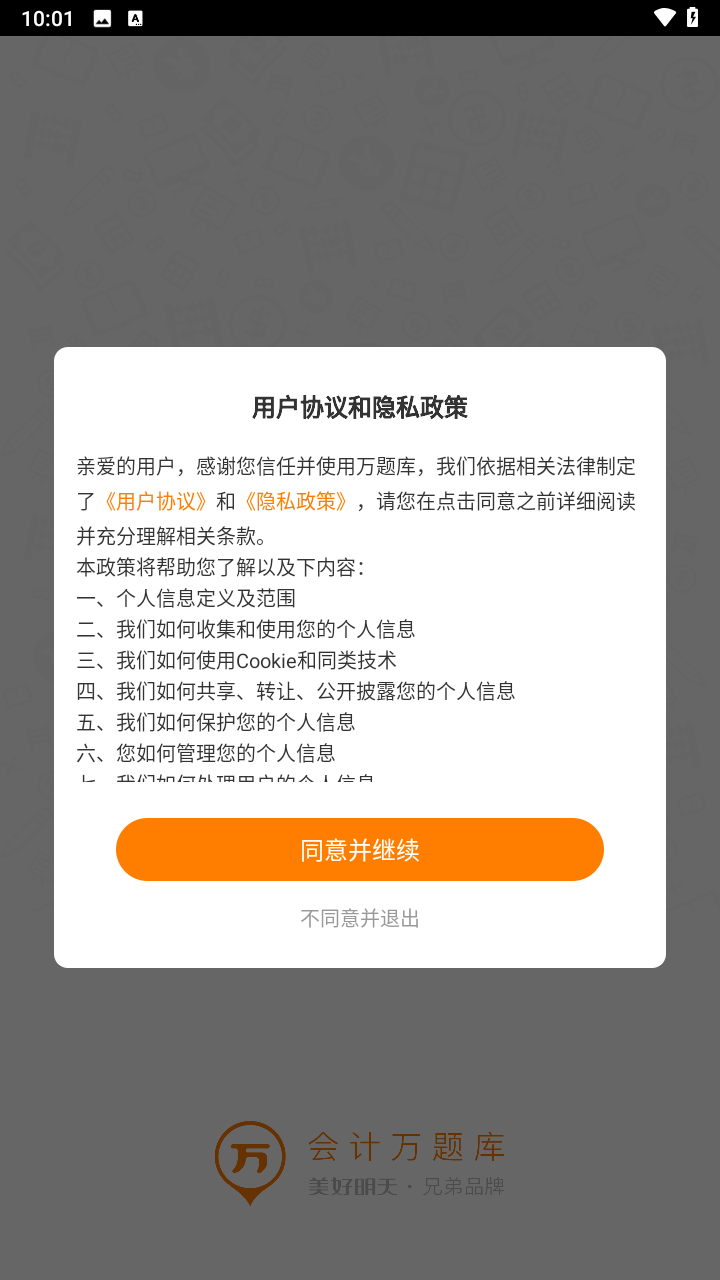Tap the dialog title 用户协议和隐私政策
720x1280 pixels.
360,408
